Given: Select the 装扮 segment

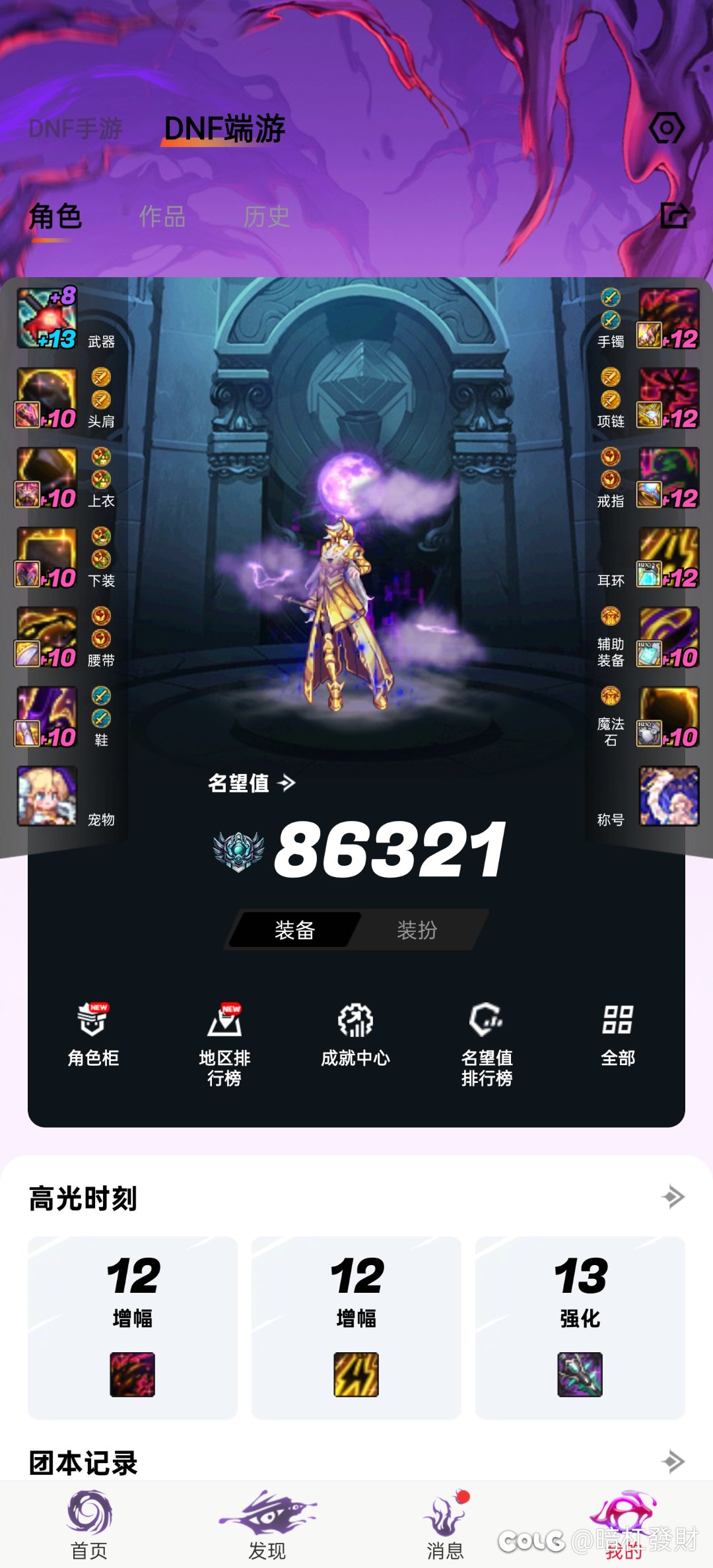Looking at the screenshot, I should 417,930.
